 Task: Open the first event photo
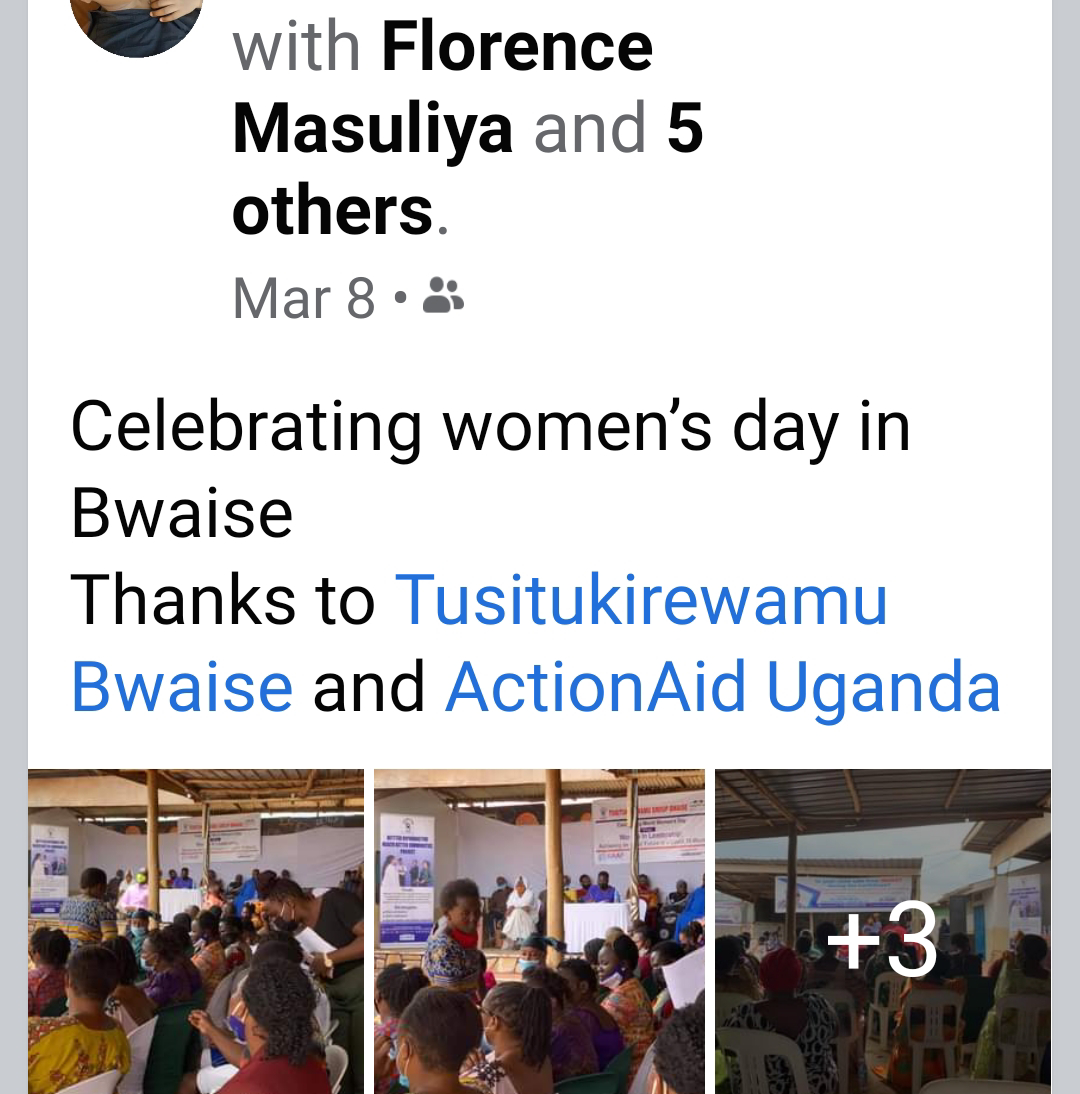pyautogui.click(x=196, y=931)
